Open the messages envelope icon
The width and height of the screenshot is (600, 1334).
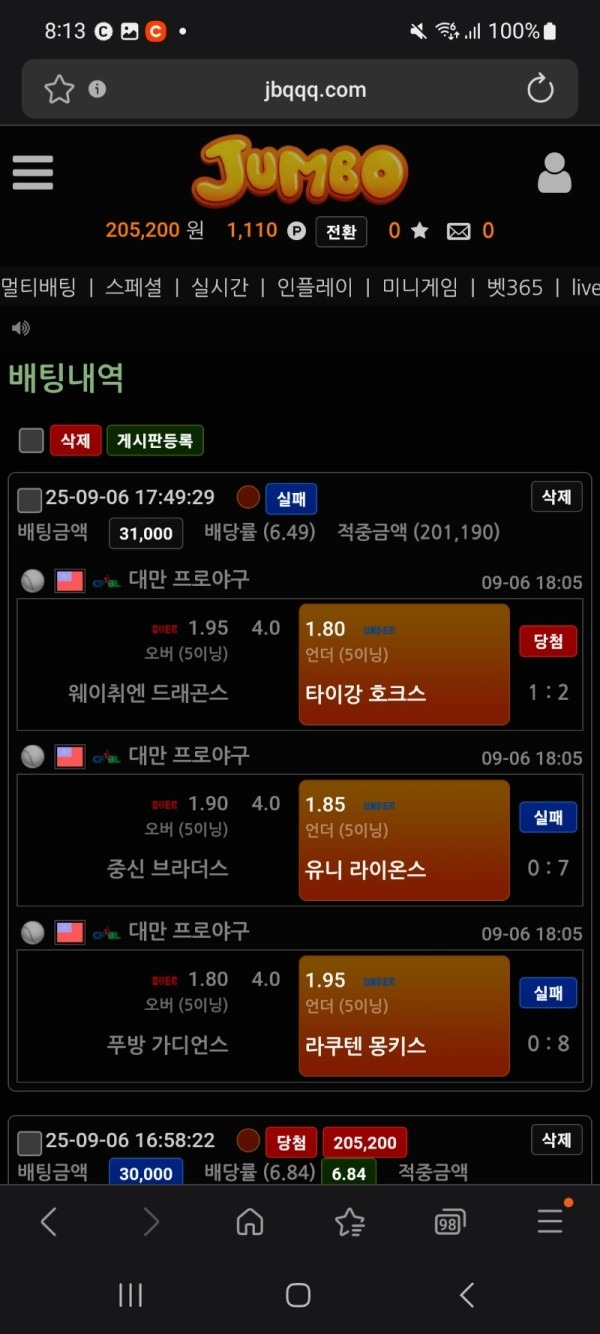[x=458, y=231]
